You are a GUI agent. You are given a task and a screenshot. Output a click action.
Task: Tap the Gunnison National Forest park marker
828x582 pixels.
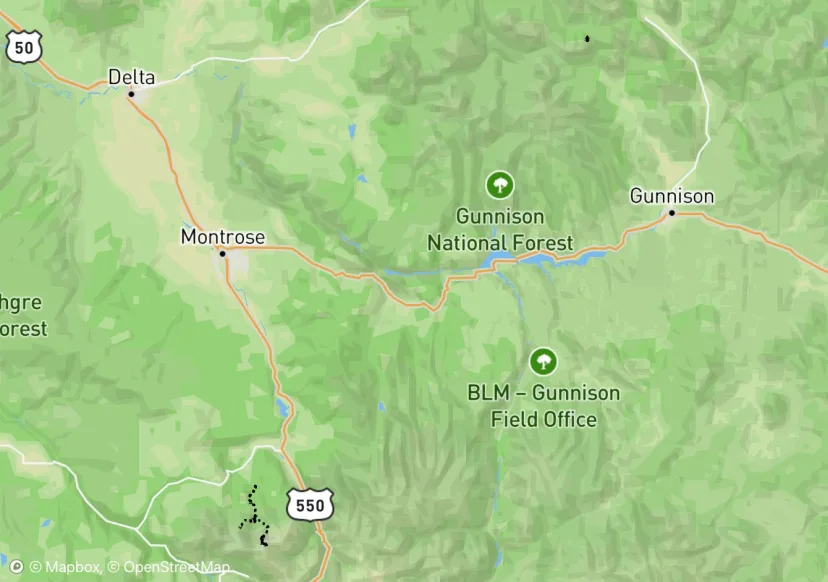pos(499,185)
